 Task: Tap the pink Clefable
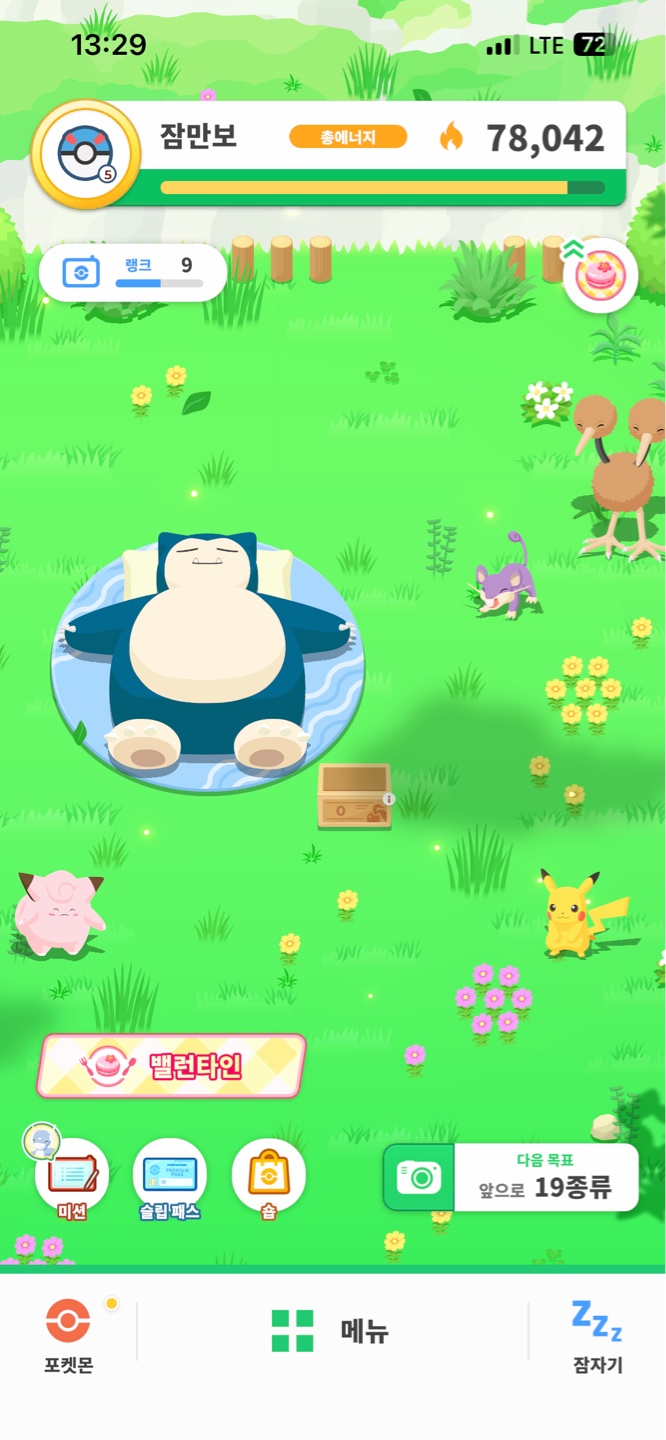click(x=60, y=912)
